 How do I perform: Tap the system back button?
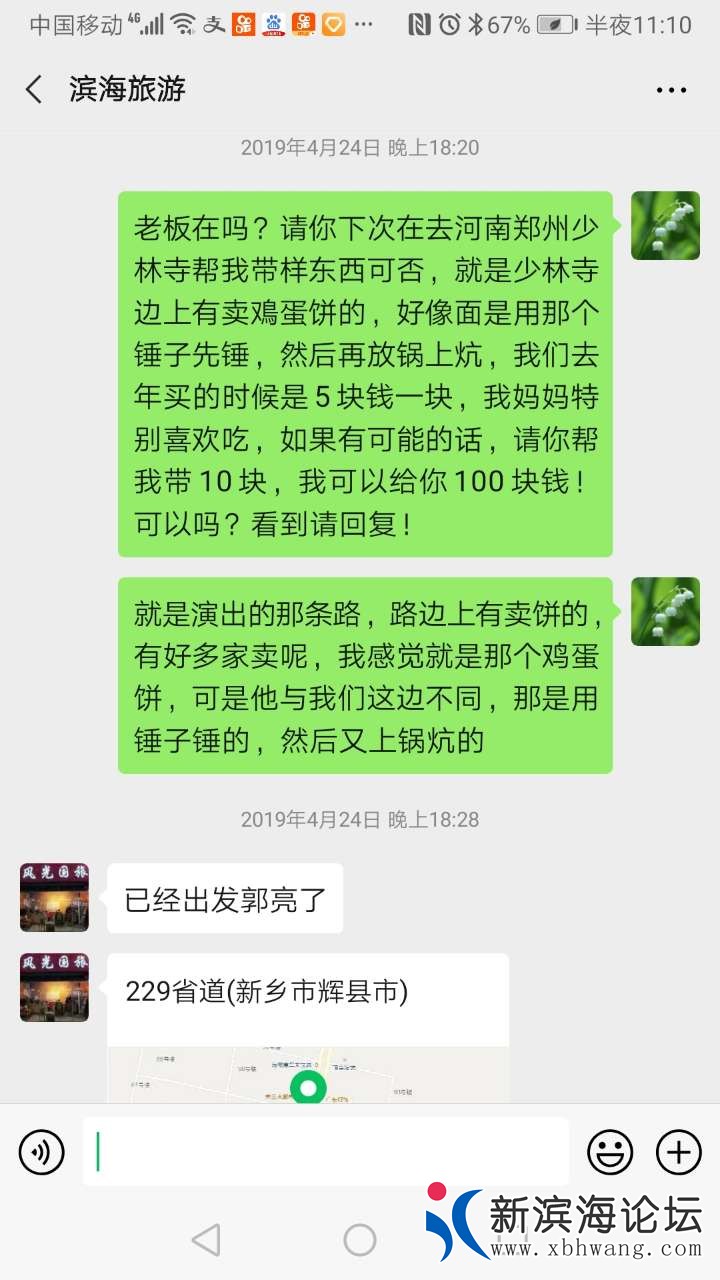205,1240
